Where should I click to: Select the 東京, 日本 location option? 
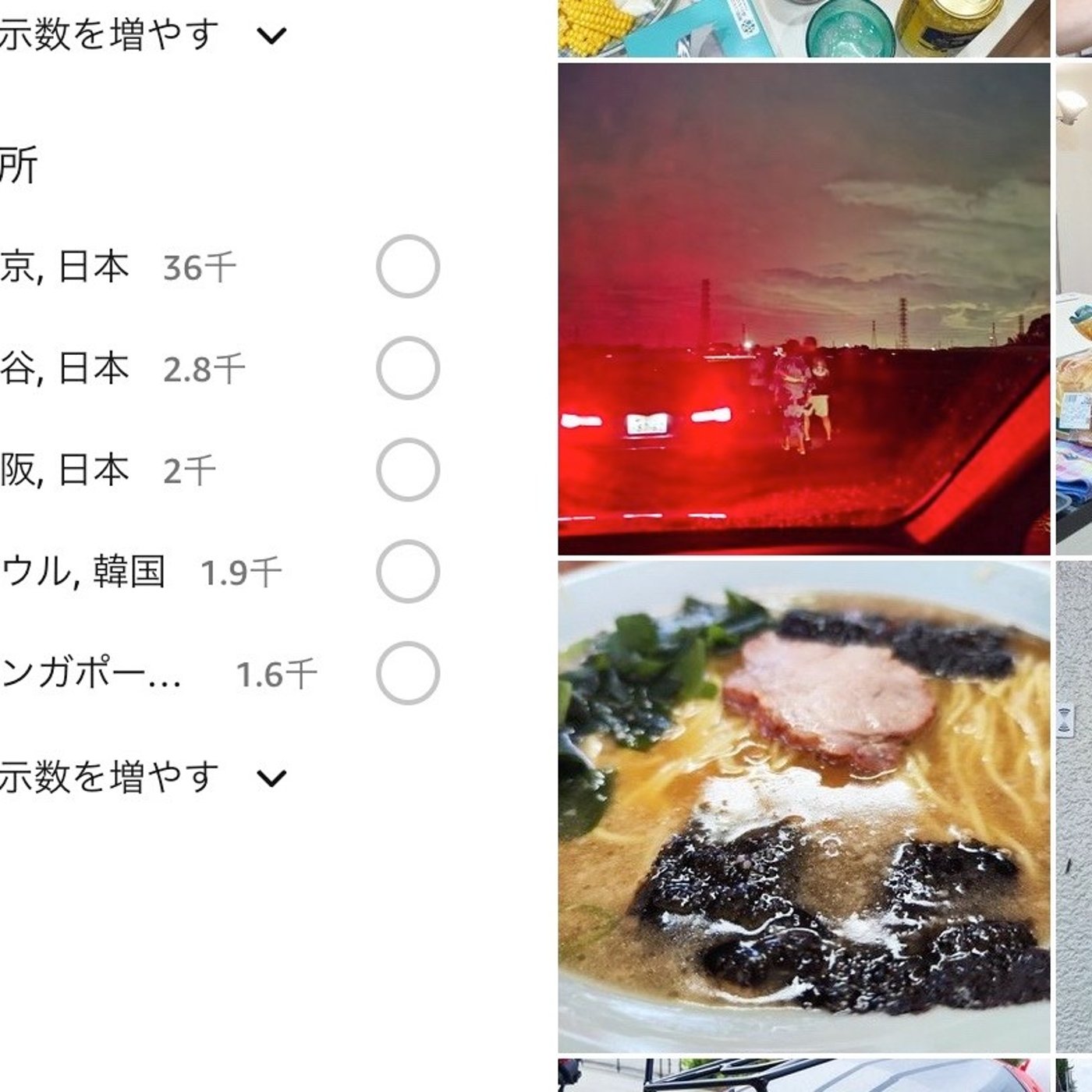click(407, 267)
